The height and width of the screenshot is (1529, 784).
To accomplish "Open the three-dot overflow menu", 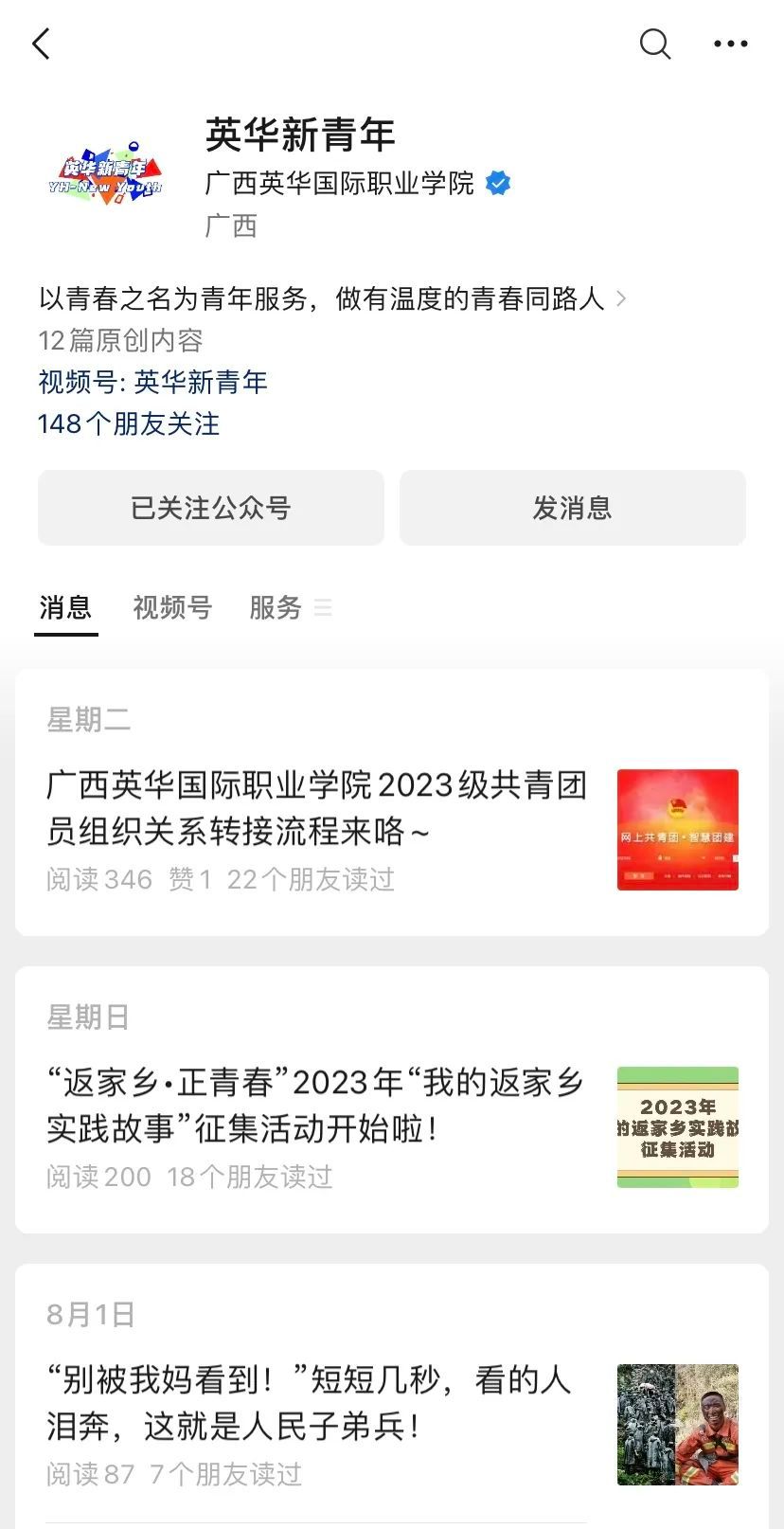I will coord(730,44).
